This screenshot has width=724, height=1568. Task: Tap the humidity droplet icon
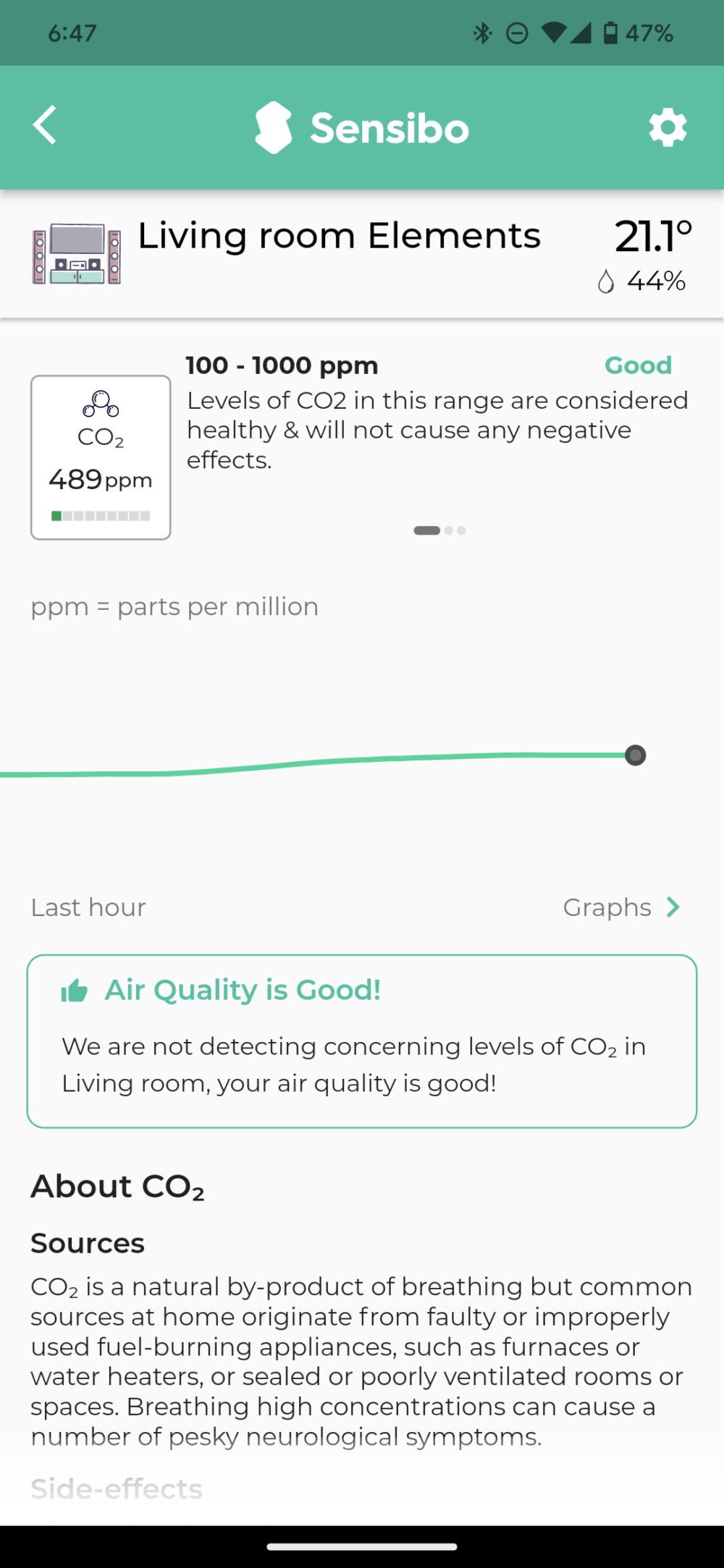click(x=607, y=282)
